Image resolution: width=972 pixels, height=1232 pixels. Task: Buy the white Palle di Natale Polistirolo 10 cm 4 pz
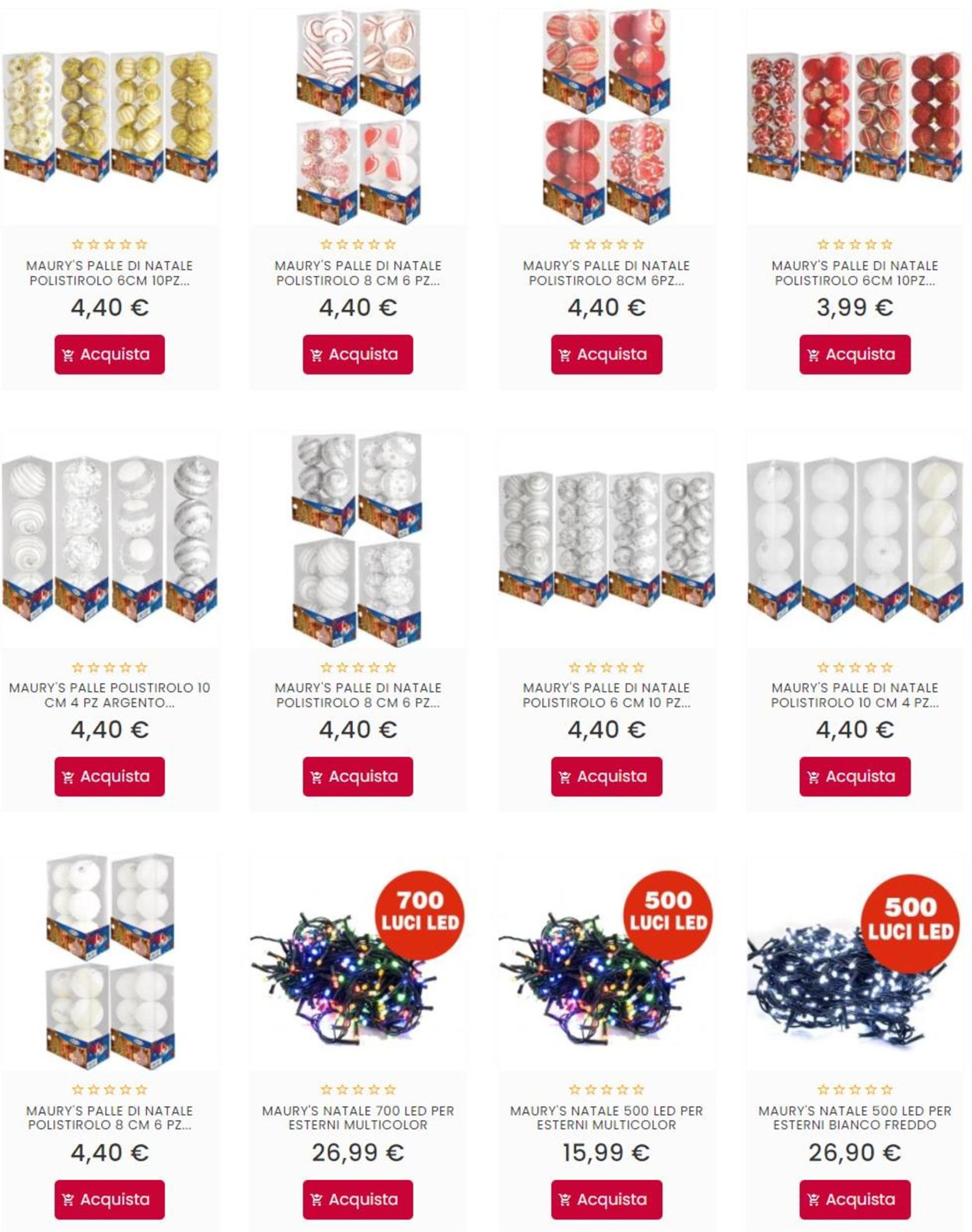click(855, 776)
